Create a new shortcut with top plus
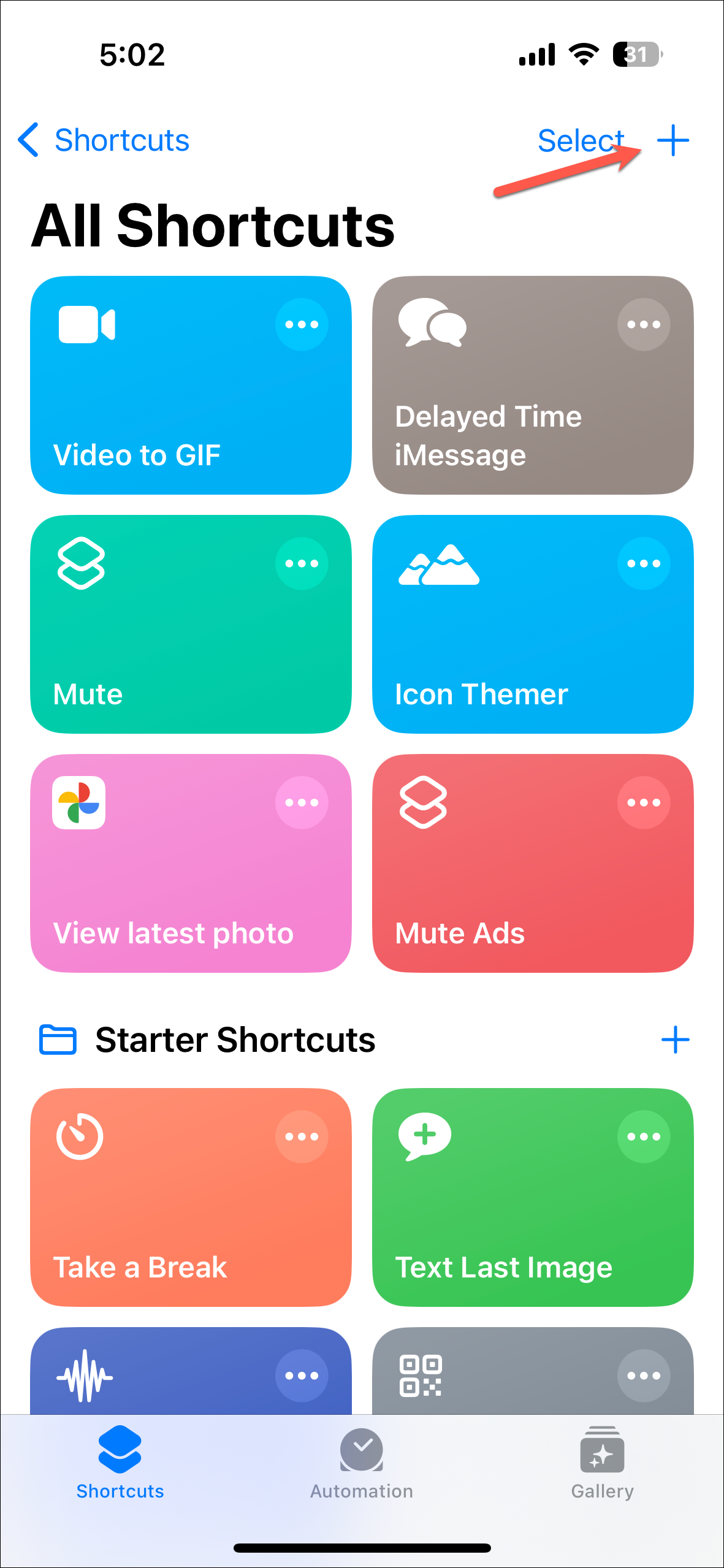The image size is (724, 1568). (x=673, y=140)
